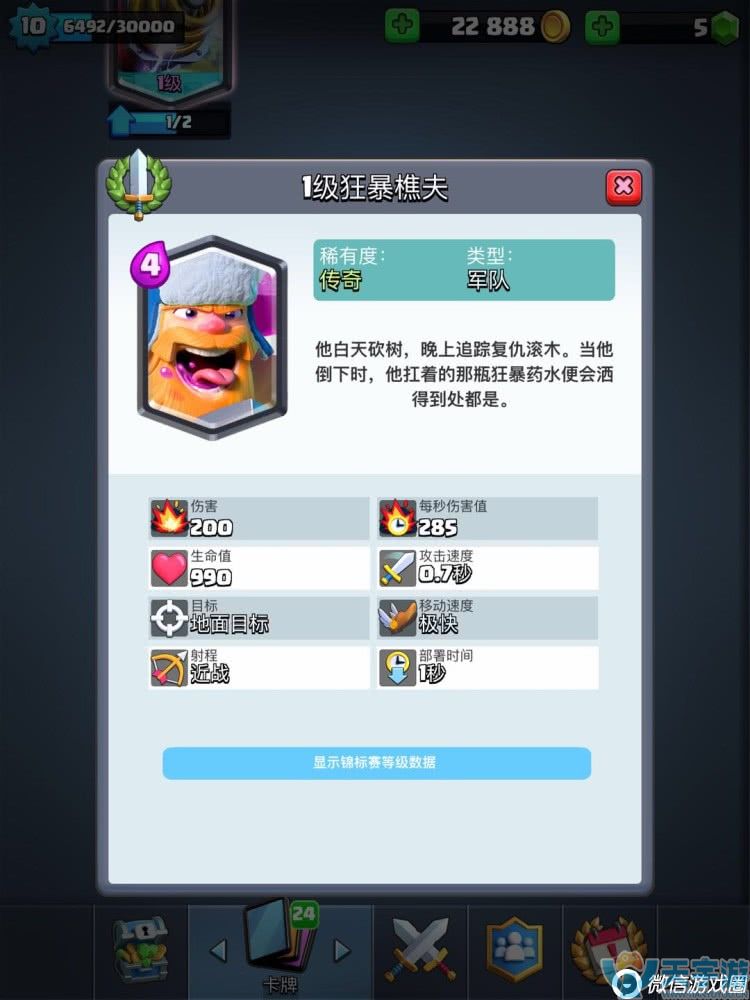Add more gold with green plus
750x1000 pixels.
402,27
